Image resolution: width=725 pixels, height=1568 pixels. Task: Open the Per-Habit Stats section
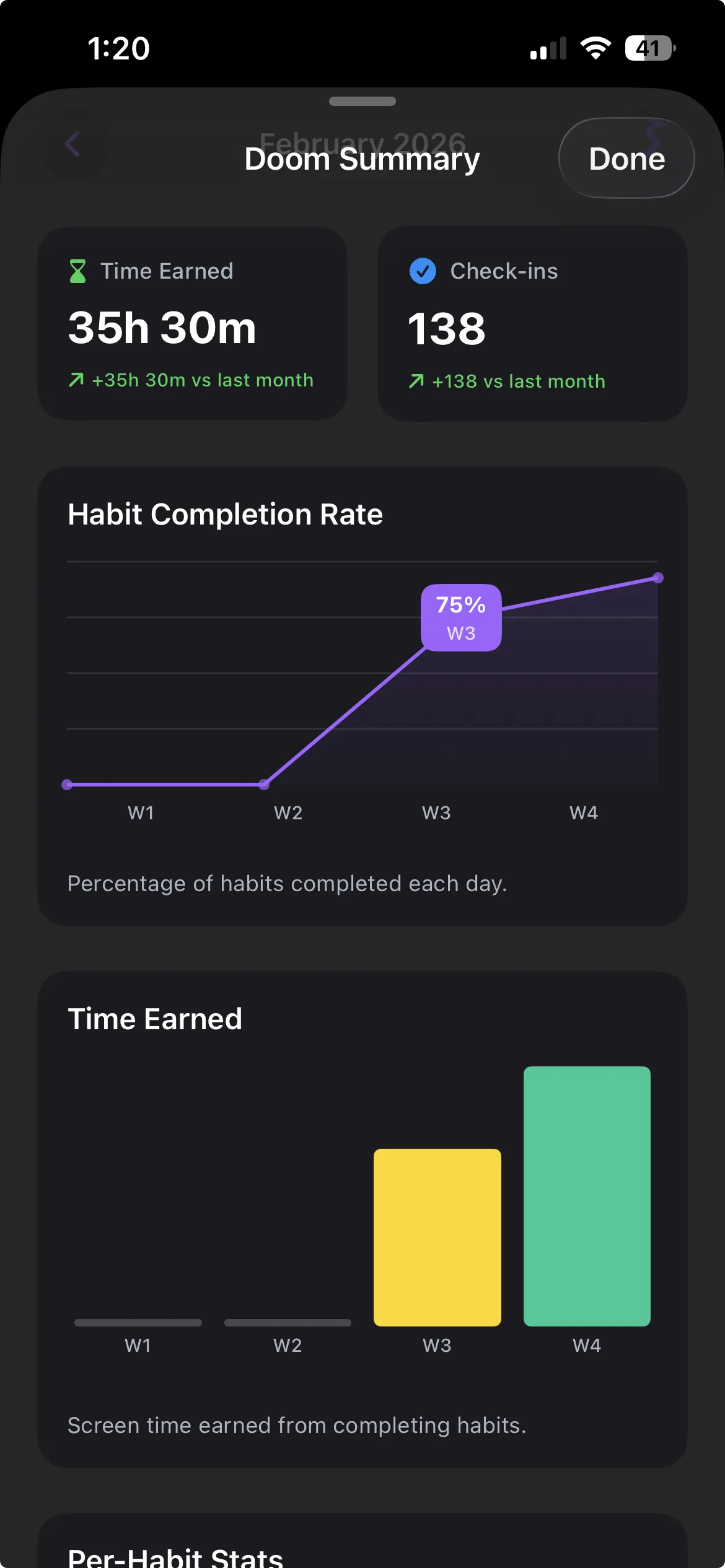tap(175, 1554)
